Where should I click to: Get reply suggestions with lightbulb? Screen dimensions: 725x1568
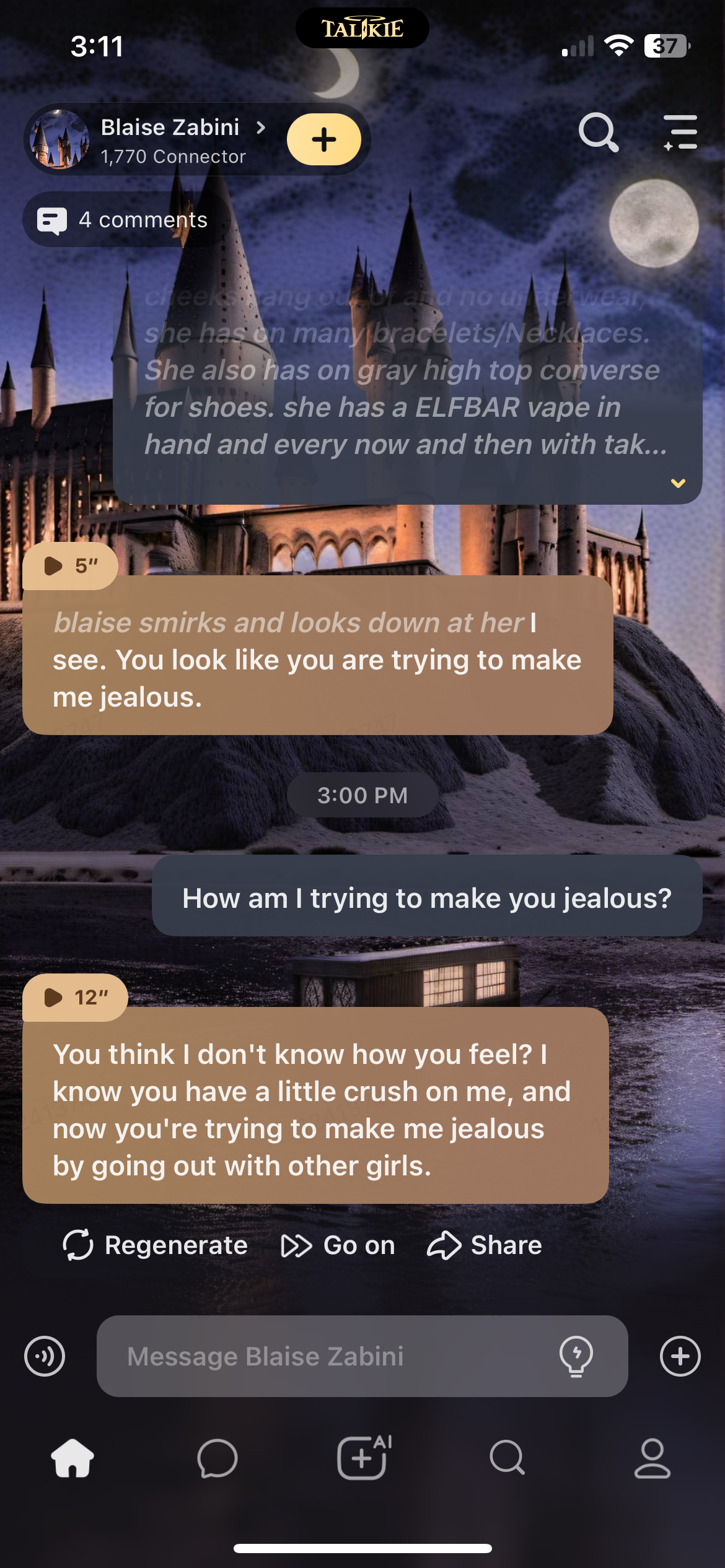pyautogui.click(x=576, y=1356)
